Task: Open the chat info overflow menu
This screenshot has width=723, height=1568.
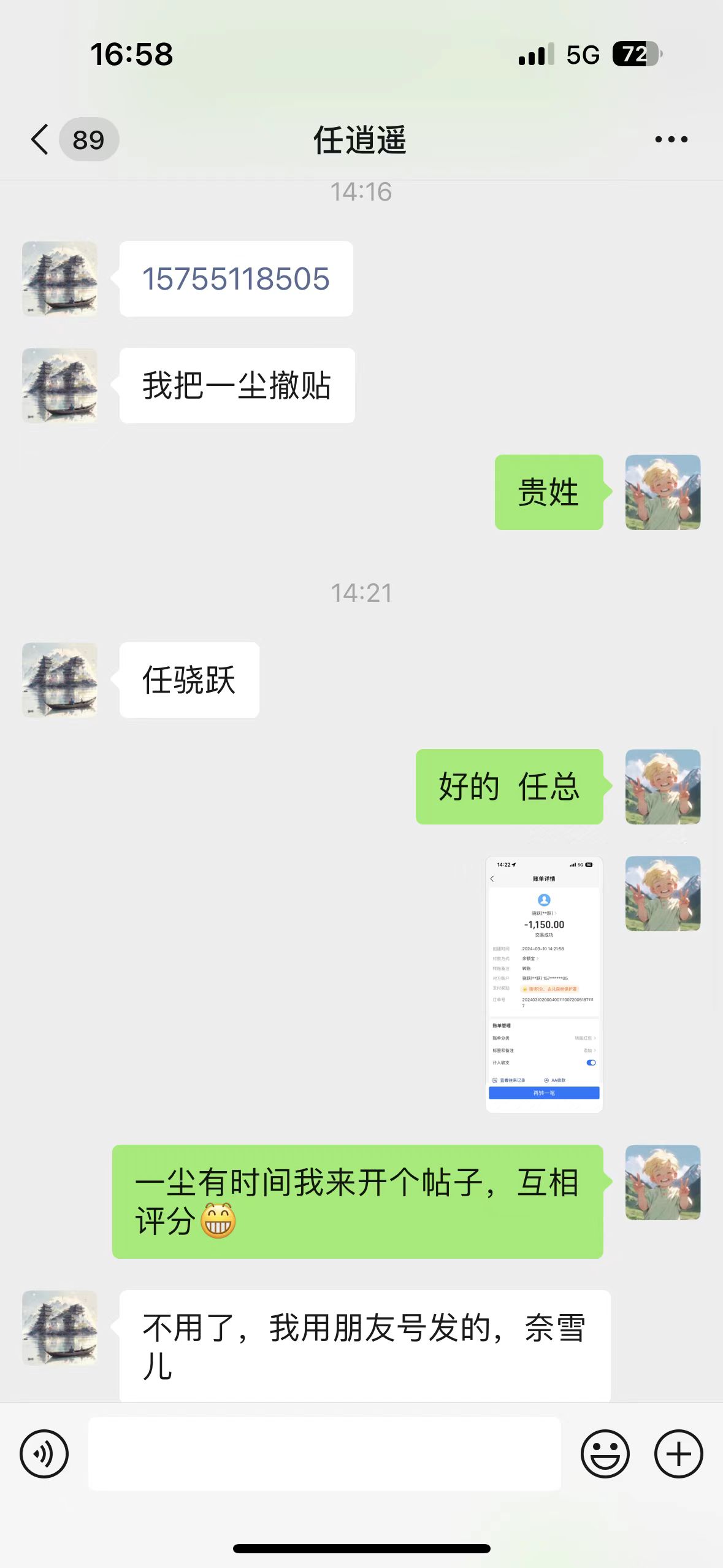Action: point(671,140)
